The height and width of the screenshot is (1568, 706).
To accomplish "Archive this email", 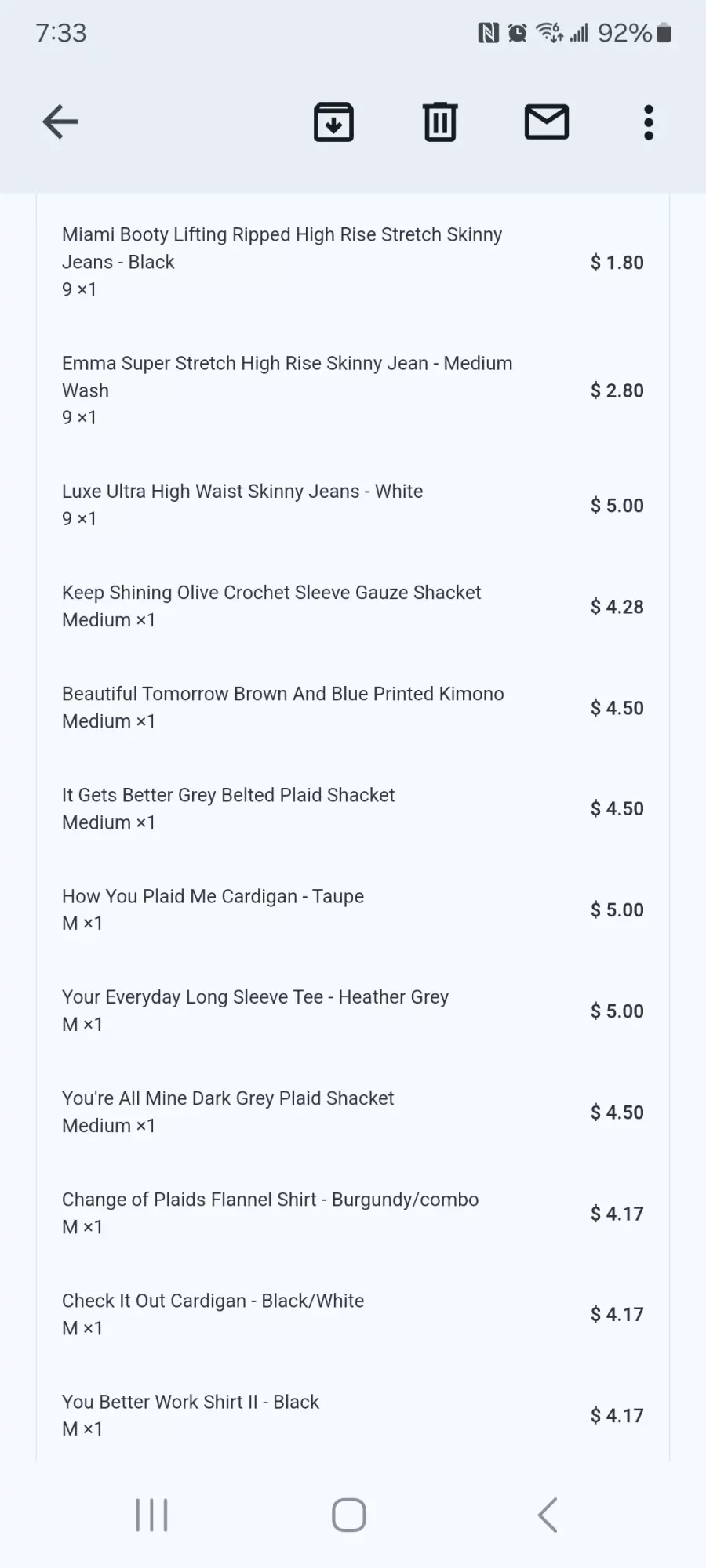I will (334, 122).
